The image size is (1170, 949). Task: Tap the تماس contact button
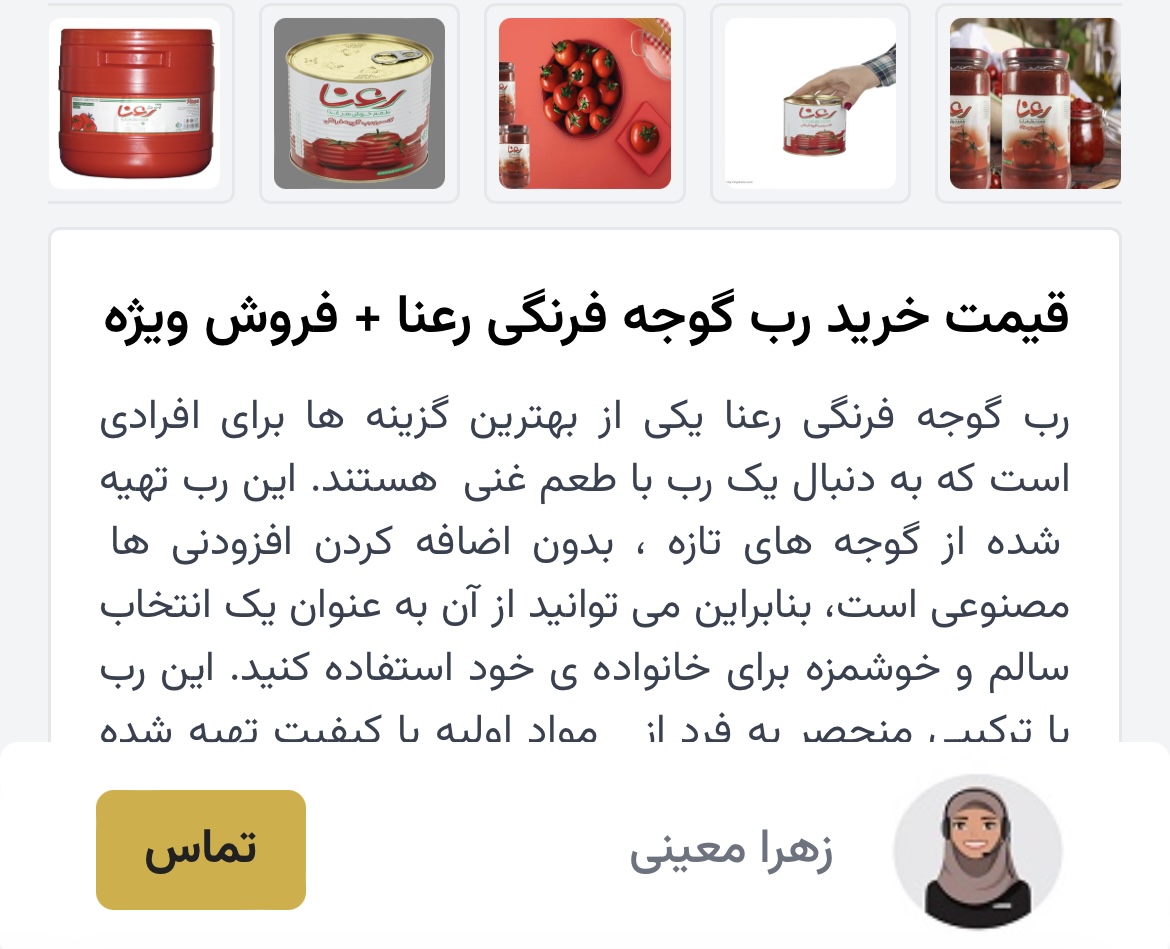pos(201,850)
